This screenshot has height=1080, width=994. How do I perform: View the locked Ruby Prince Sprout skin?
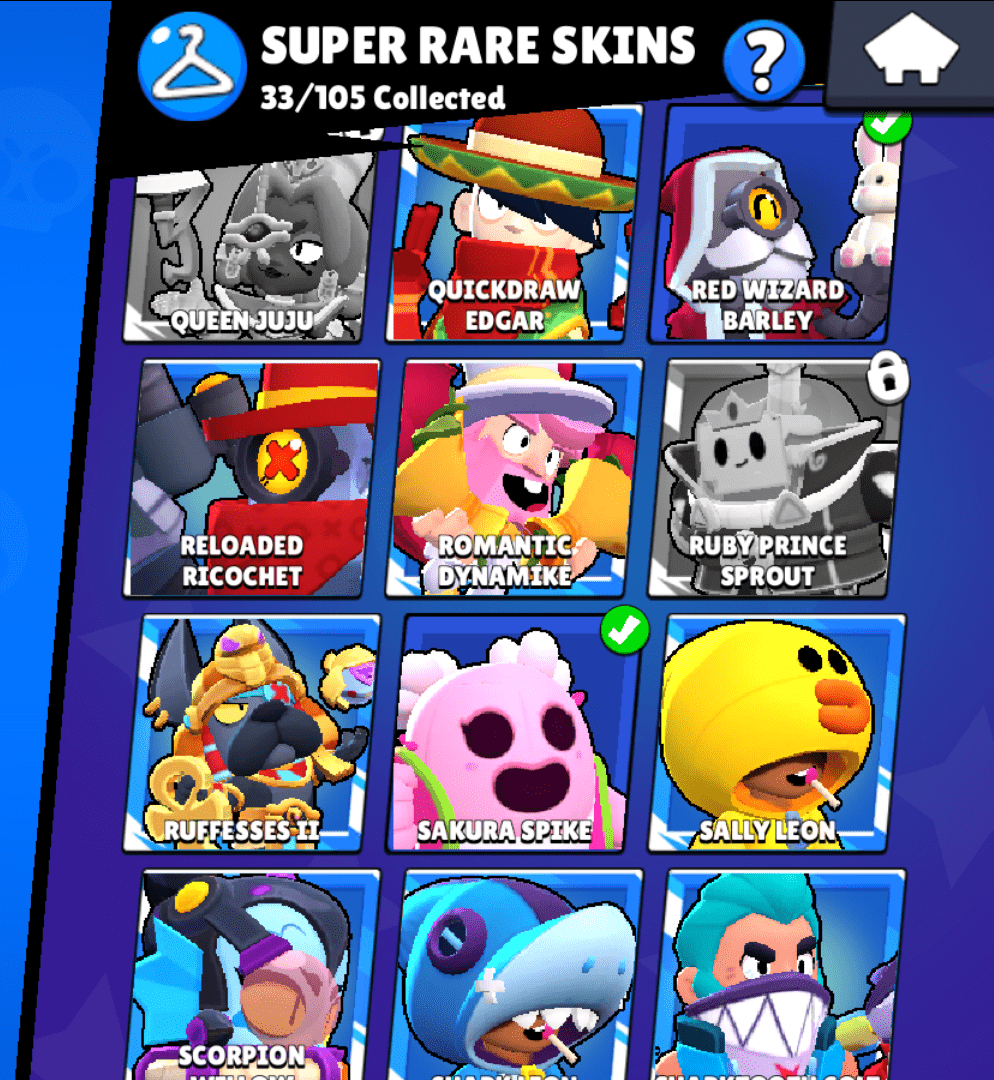775,478
